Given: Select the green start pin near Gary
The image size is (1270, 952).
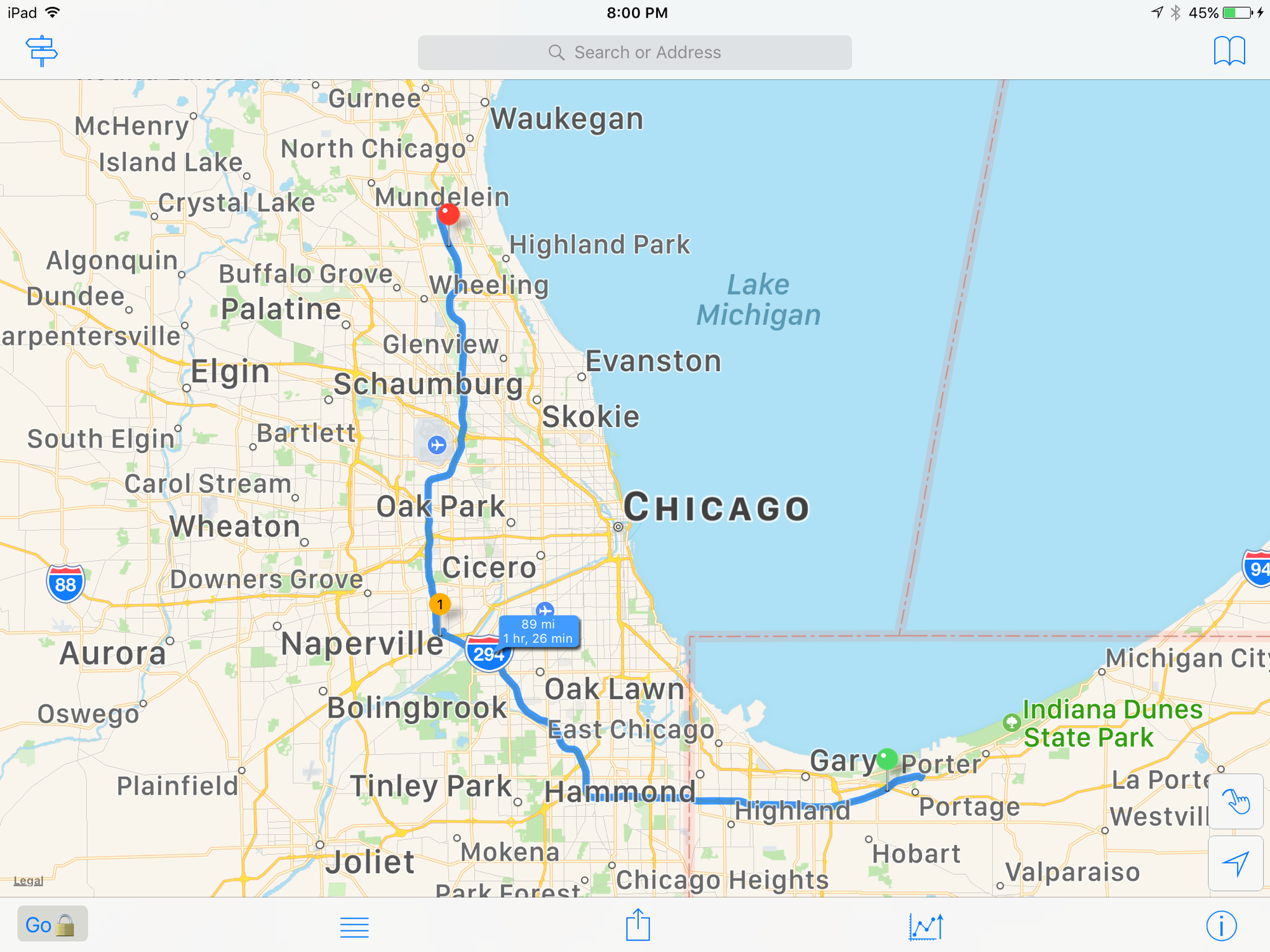Looking at the screenshot, I should coord(887,759).
